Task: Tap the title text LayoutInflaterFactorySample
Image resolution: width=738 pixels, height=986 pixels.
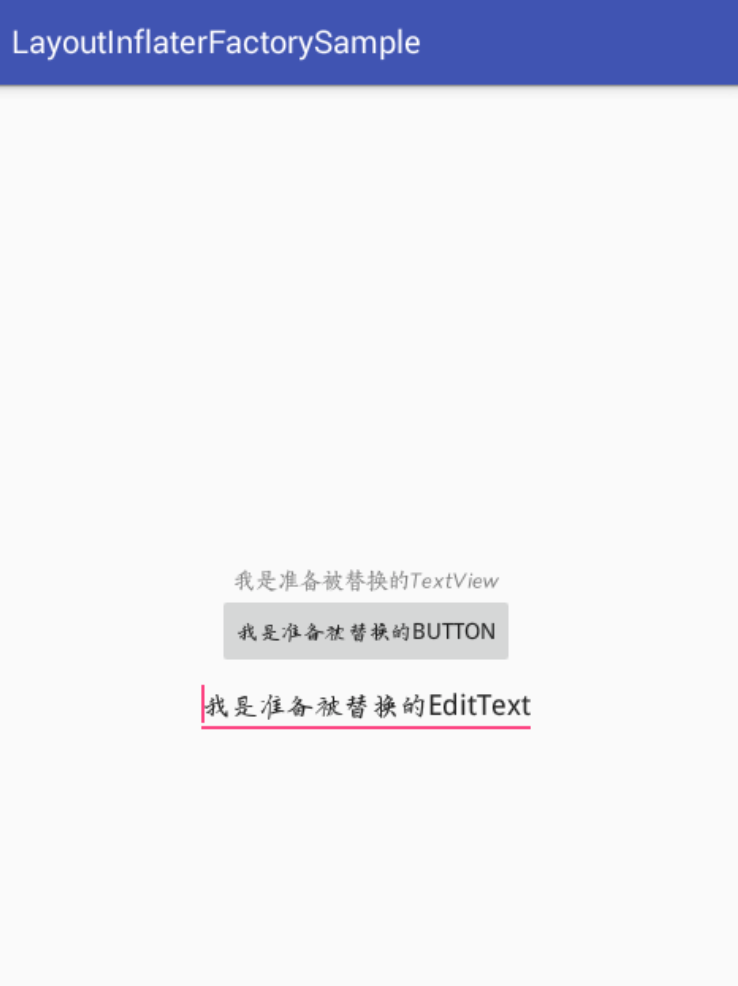Action: point(216,43)
